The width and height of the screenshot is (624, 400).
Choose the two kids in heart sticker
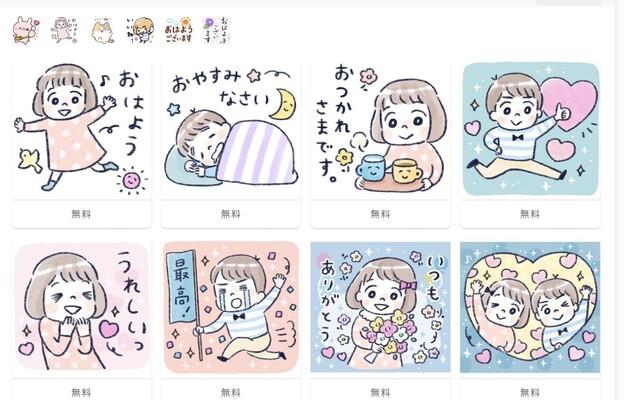point(530,307)
